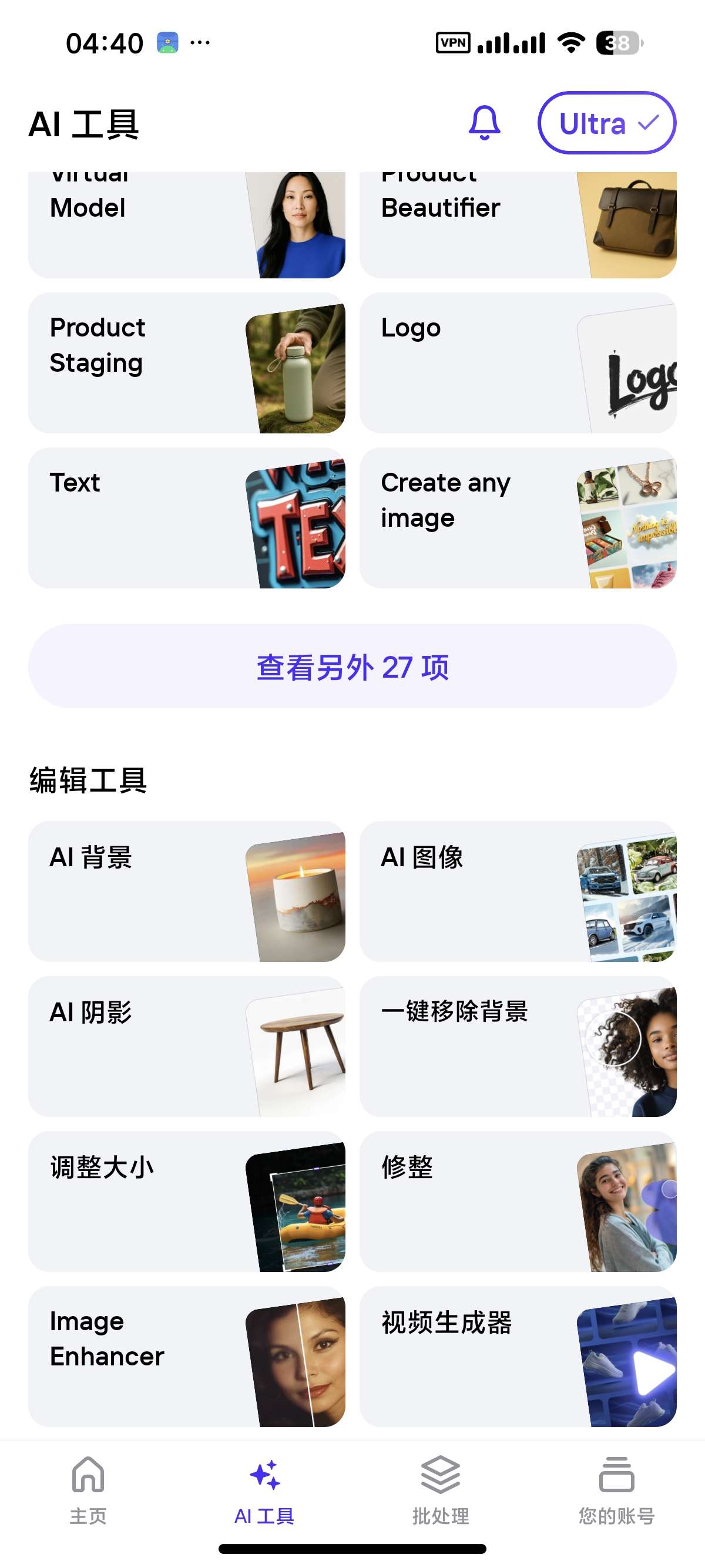This screenshot has width=705, height=1568.
Task: Go to the 您的账号 account tab
Action: 616,1490
